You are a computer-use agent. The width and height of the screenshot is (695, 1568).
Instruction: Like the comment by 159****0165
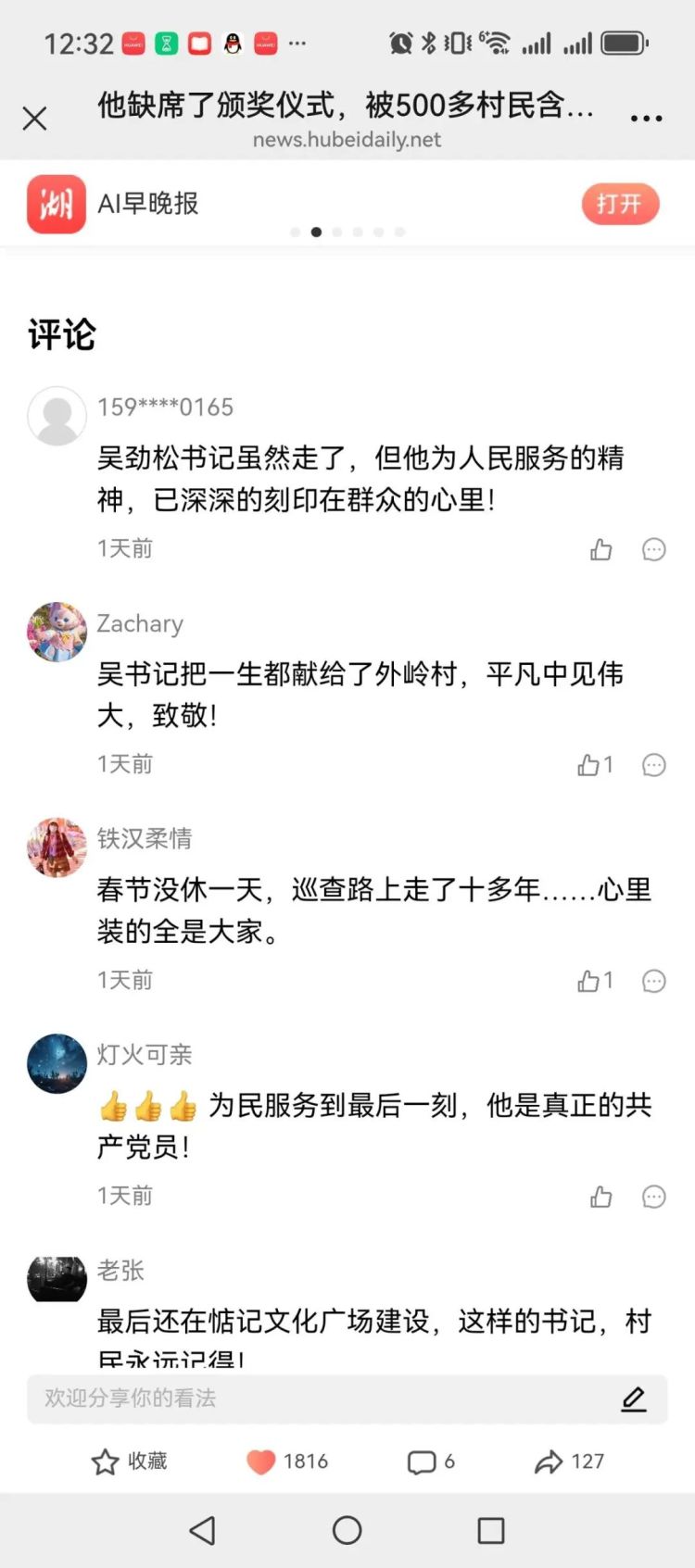pyautogui.click(x=601, y=550)
